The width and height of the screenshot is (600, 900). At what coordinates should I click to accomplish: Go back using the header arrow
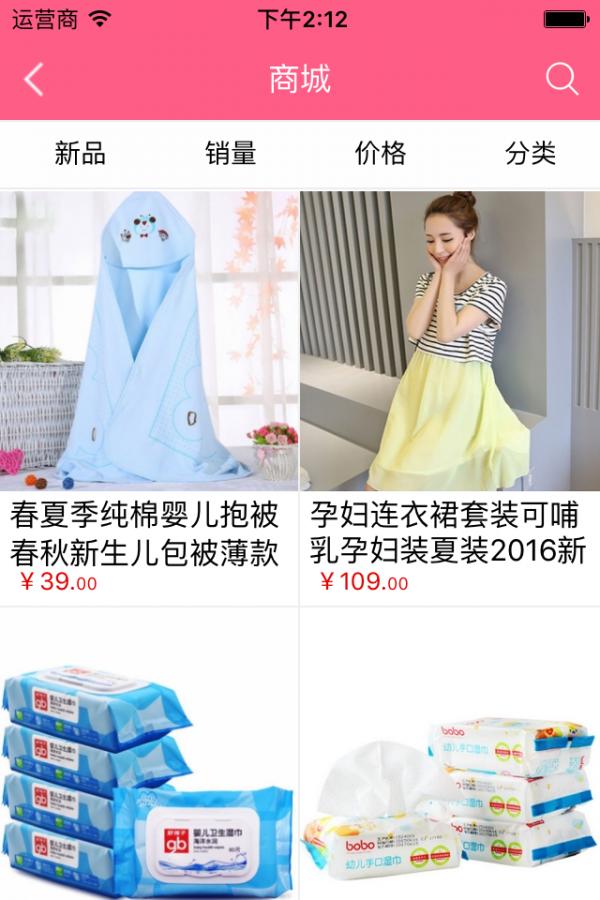pyautogui.click(x=34, y=79)
